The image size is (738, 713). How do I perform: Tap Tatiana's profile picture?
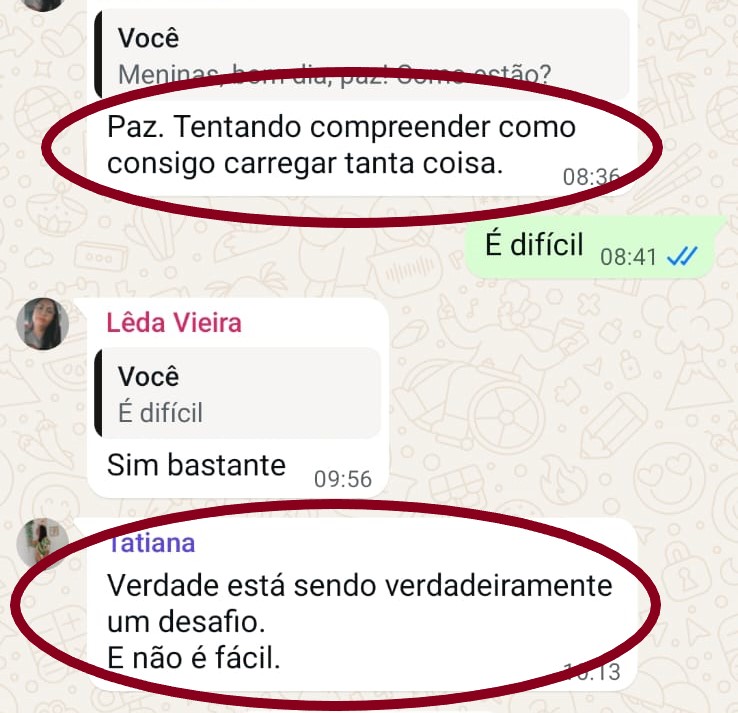[x=42, y=545]
